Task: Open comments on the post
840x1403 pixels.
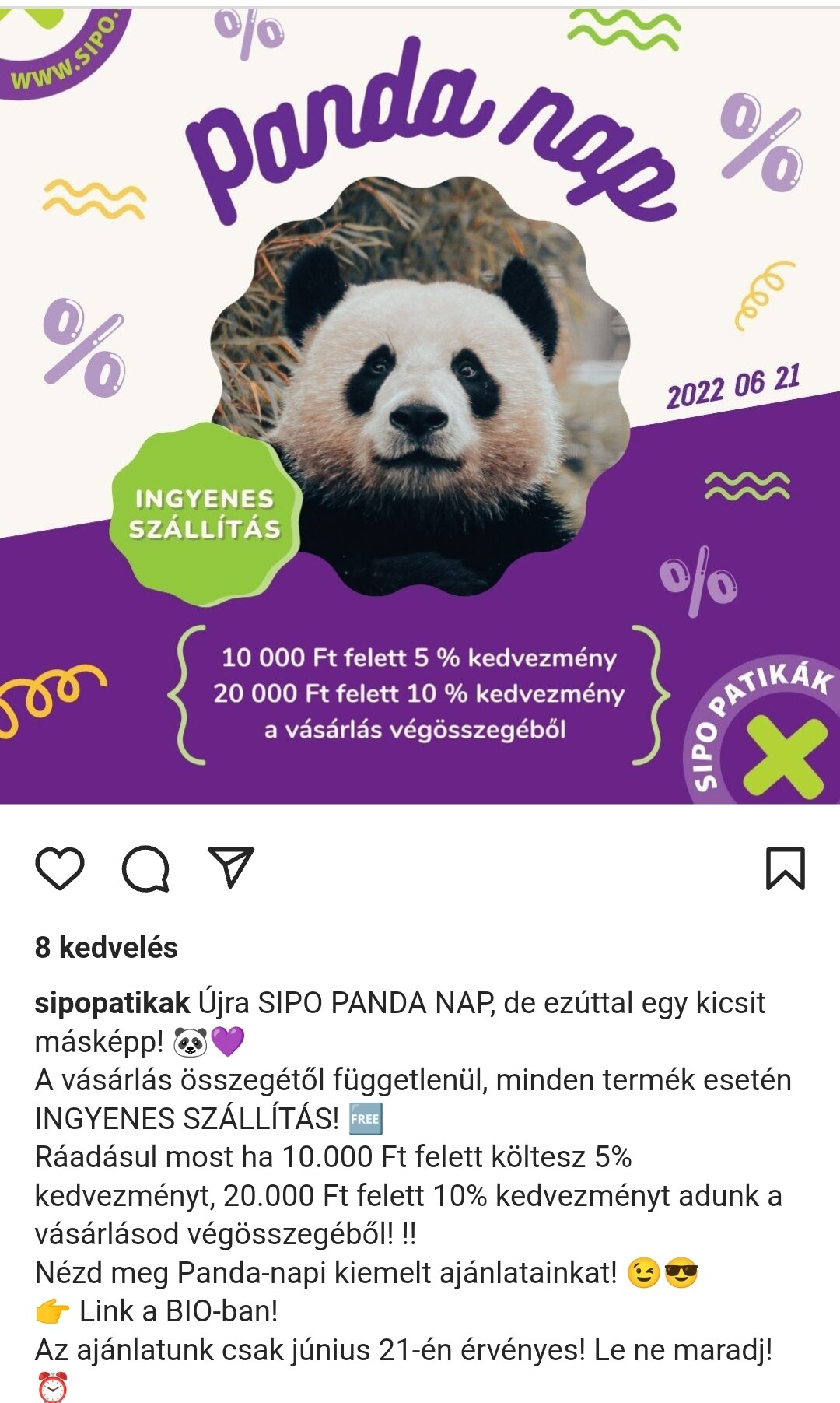Action: coord(145,868)
